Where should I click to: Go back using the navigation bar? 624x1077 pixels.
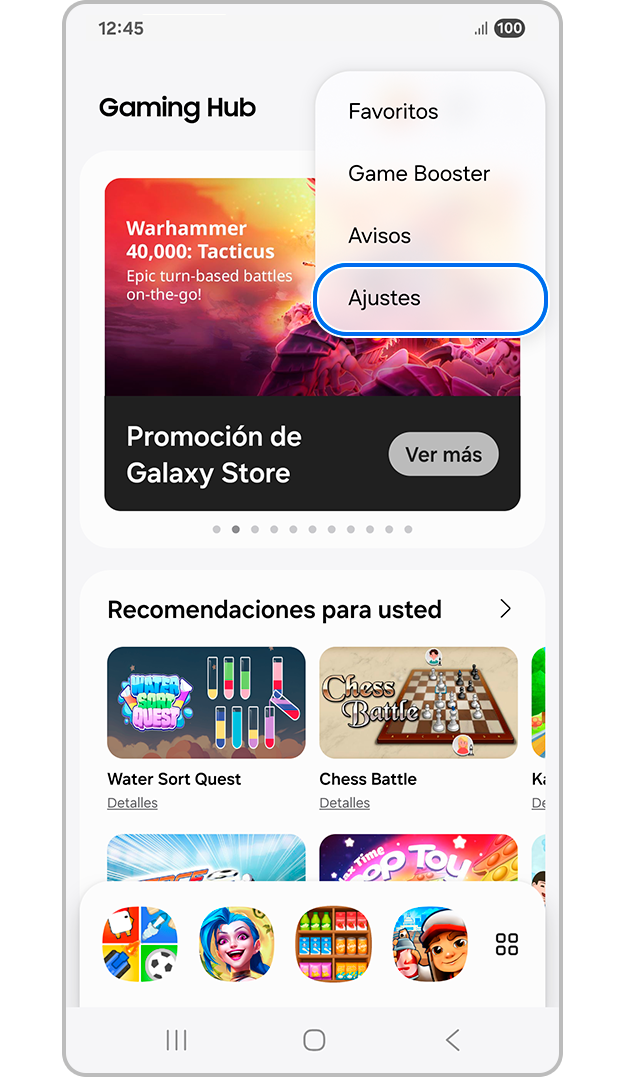point(452,1040)
